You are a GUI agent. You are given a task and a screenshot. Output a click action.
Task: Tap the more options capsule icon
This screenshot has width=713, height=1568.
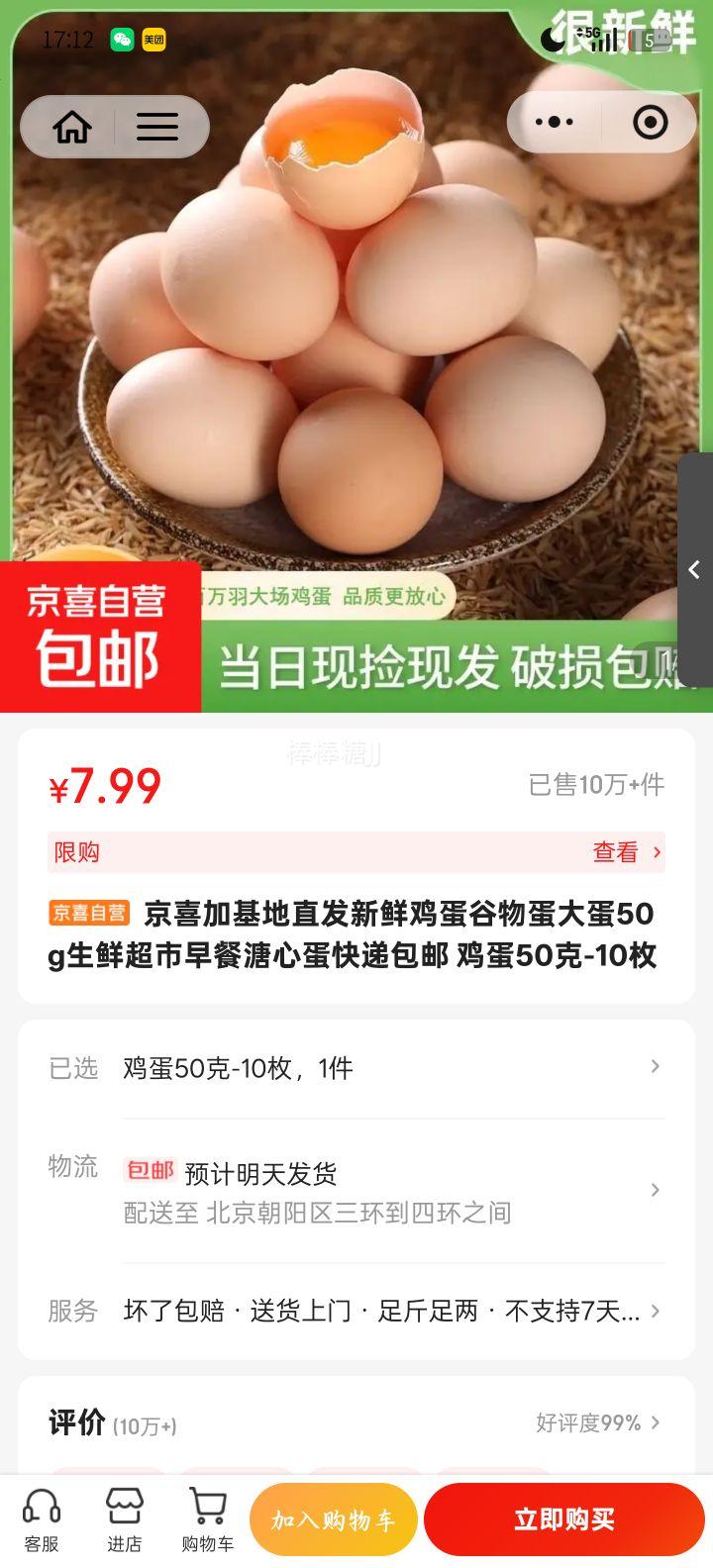click(x=555, y=121)
